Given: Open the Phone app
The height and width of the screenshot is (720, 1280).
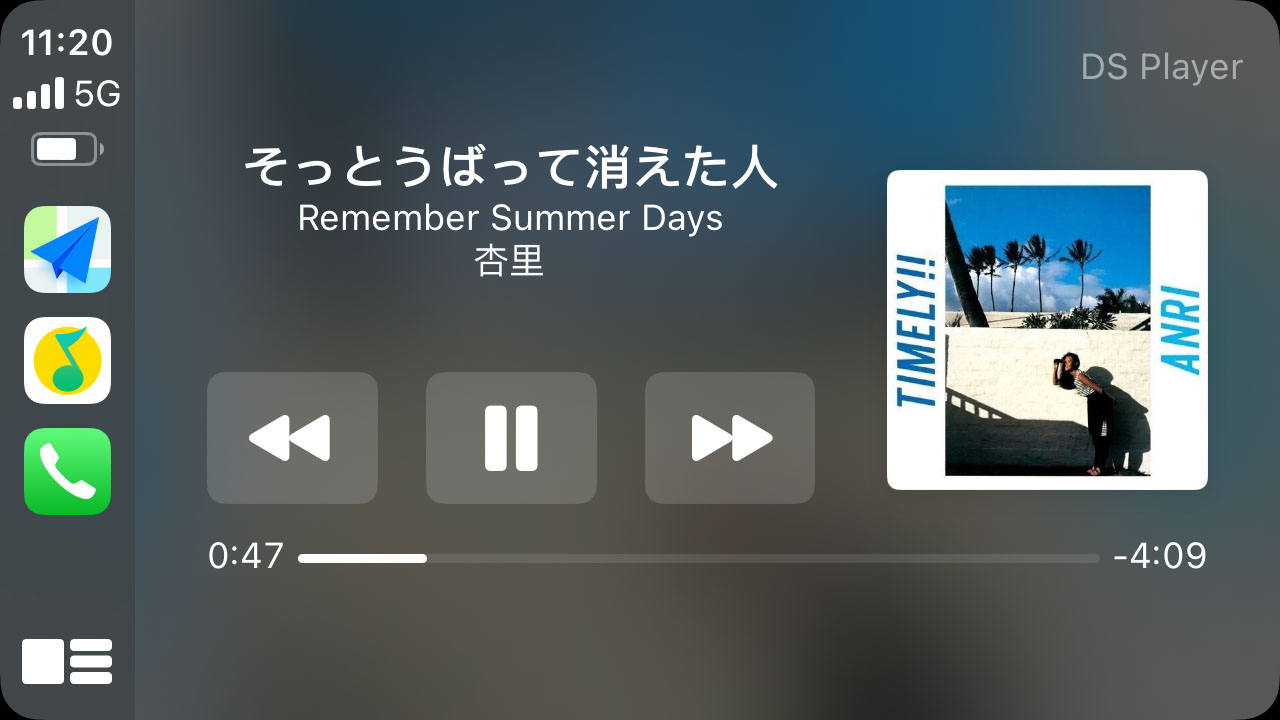Looking at the screenshot, I should (x=67, y=471).
